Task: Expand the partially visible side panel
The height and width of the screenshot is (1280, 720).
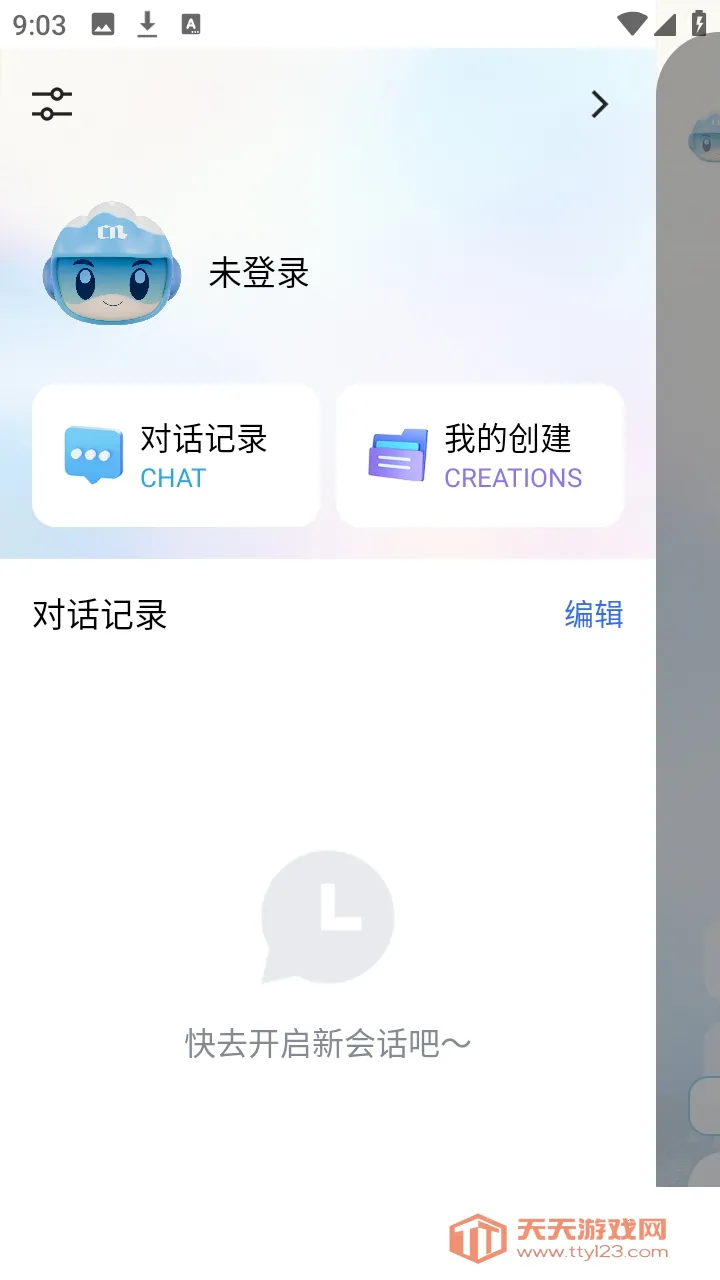Action: point(690,640)
